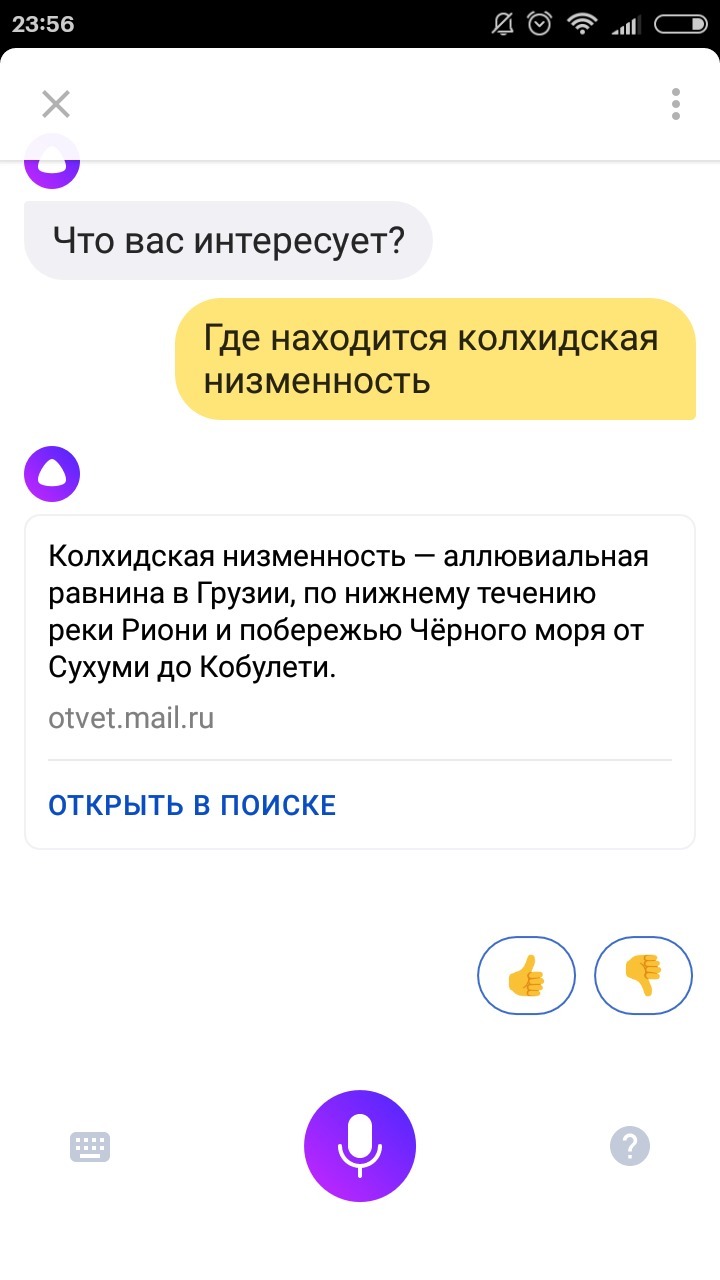The image size is (720, 1280).
Task: Open the help question mark icon
Action: [630, 1146]
